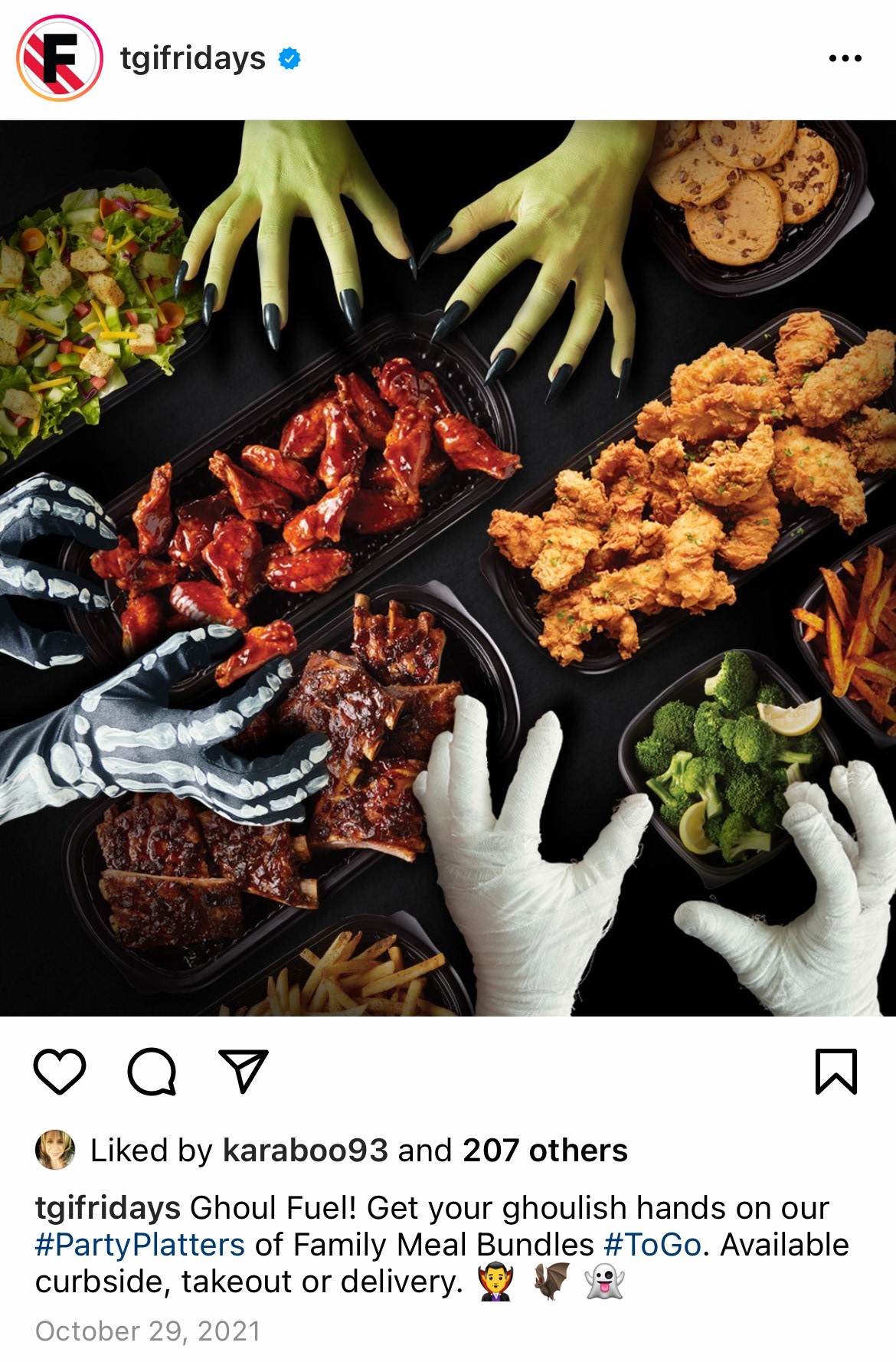View the list of 207 others who liked
896x1362 pixels.
point(544,1151)
